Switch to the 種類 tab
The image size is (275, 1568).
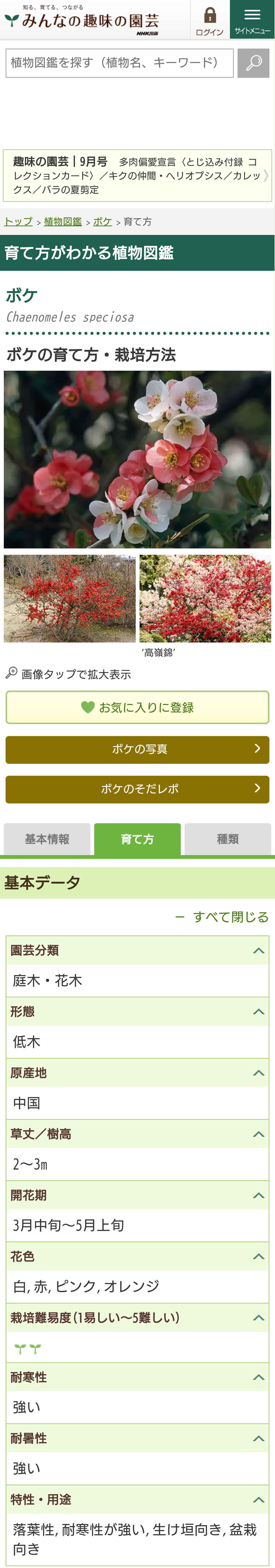point(227,839)
